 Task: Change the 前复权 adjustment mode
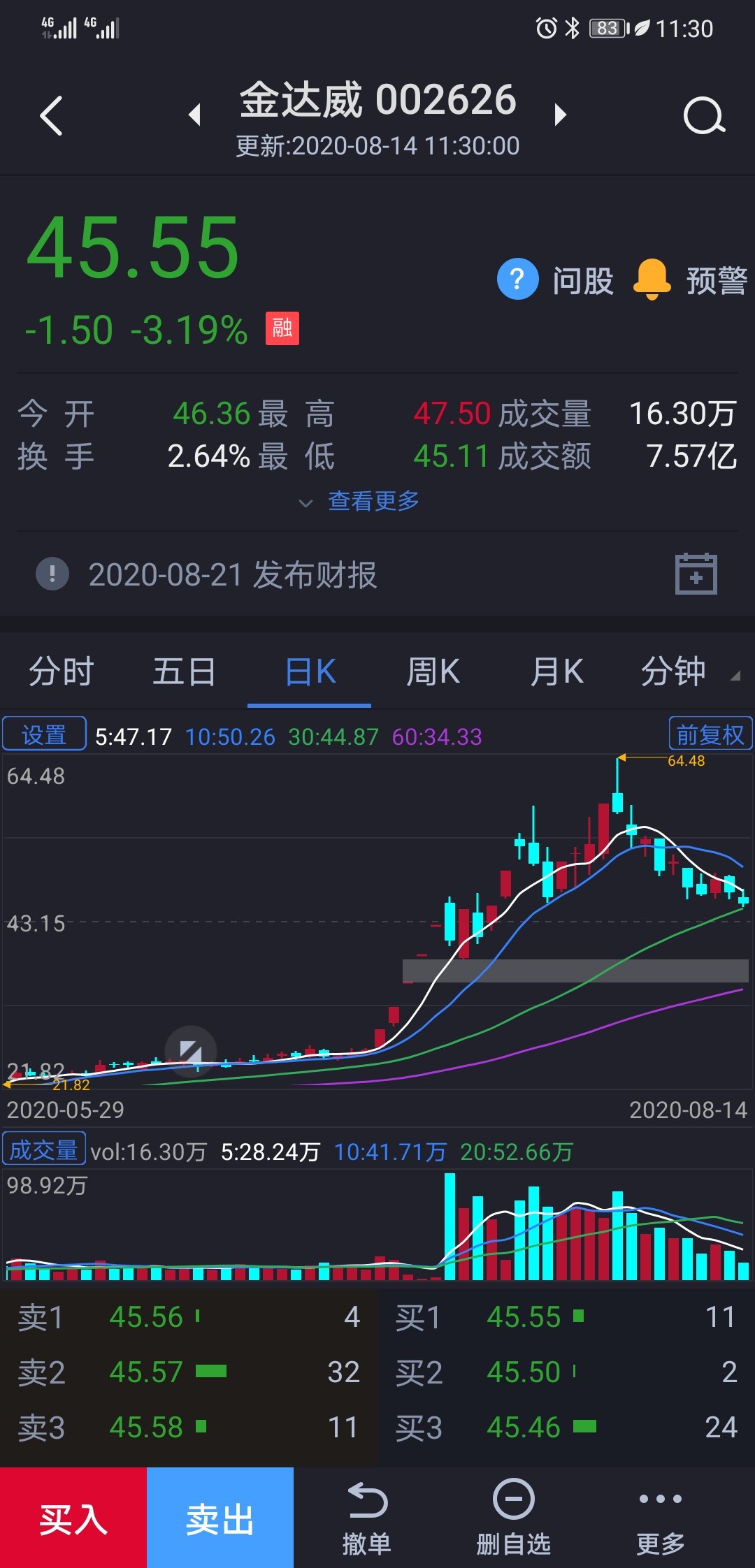710,734
